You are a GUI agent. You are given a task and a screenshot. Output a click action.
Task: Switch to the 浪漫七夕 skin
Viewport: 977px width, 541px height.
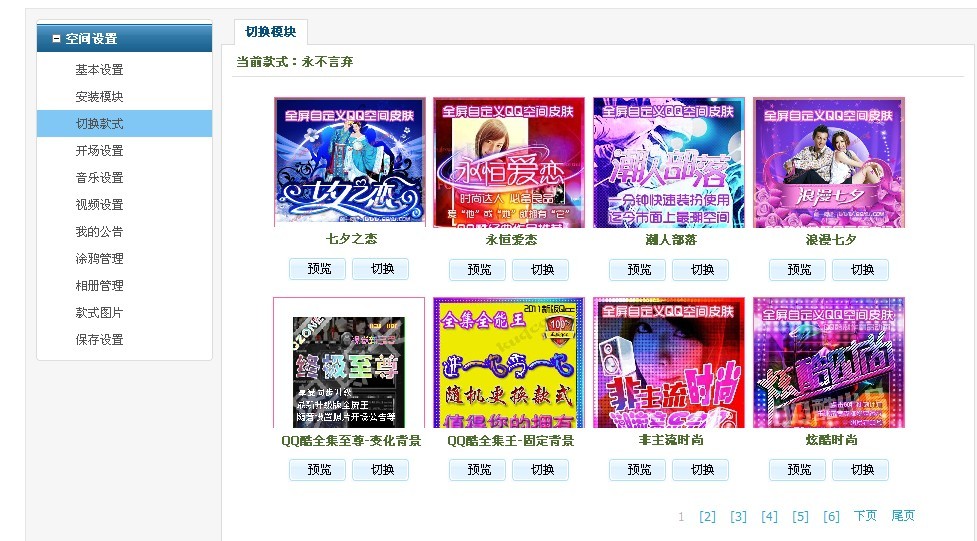point(861,270)
